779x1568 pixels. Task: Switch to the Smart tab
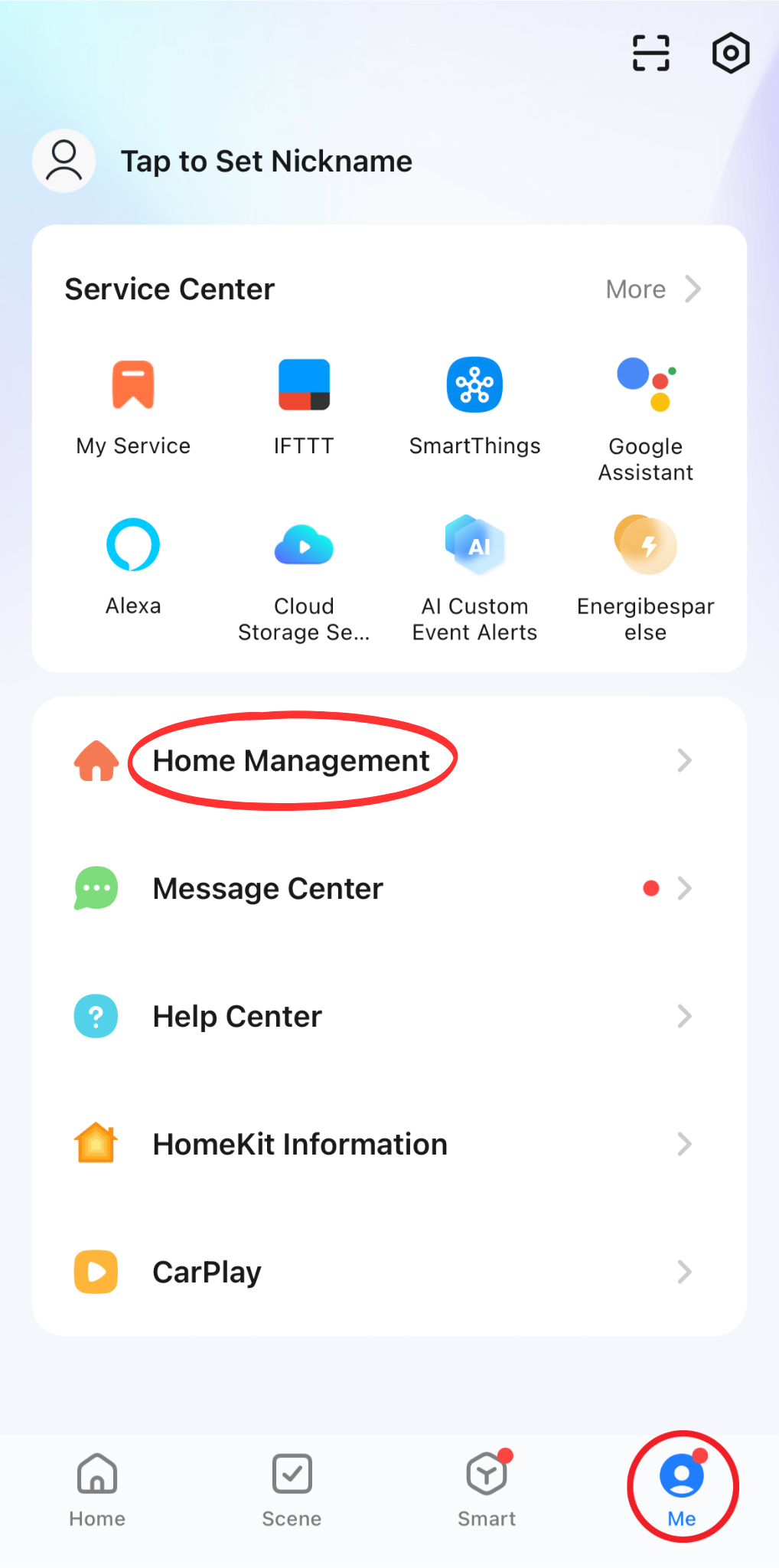pos(487,1489)
